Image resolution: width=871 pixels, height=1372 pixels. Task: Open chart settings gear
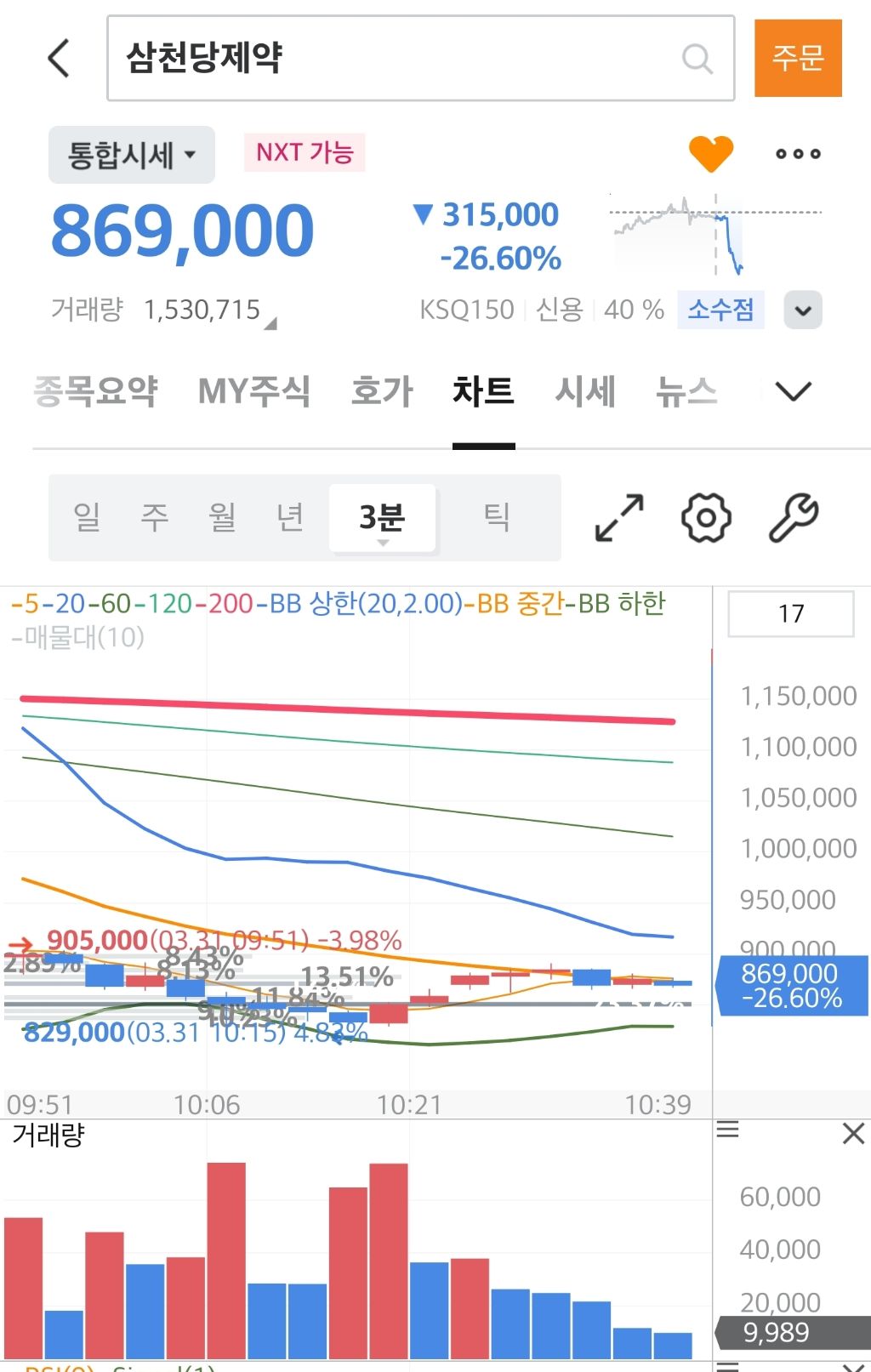(706, 517)
